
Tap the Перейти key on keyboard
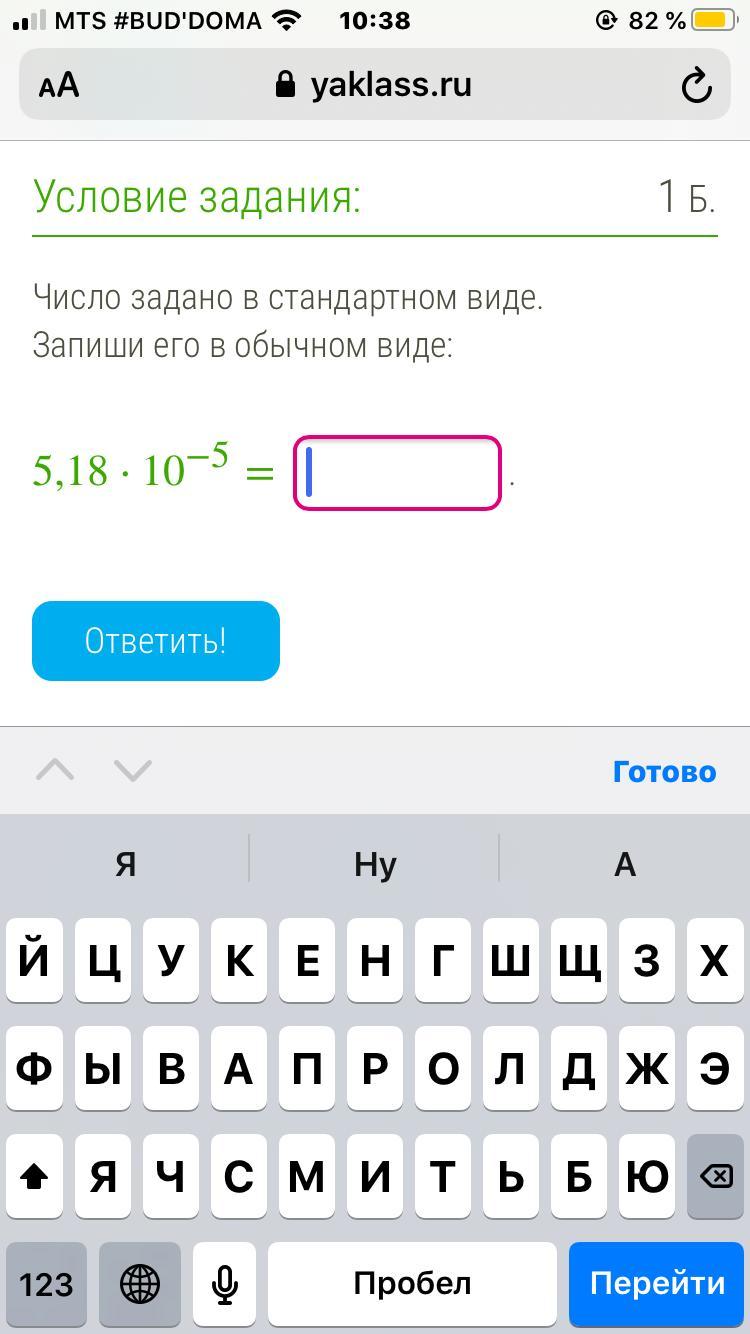click(x=657, y=1283)
